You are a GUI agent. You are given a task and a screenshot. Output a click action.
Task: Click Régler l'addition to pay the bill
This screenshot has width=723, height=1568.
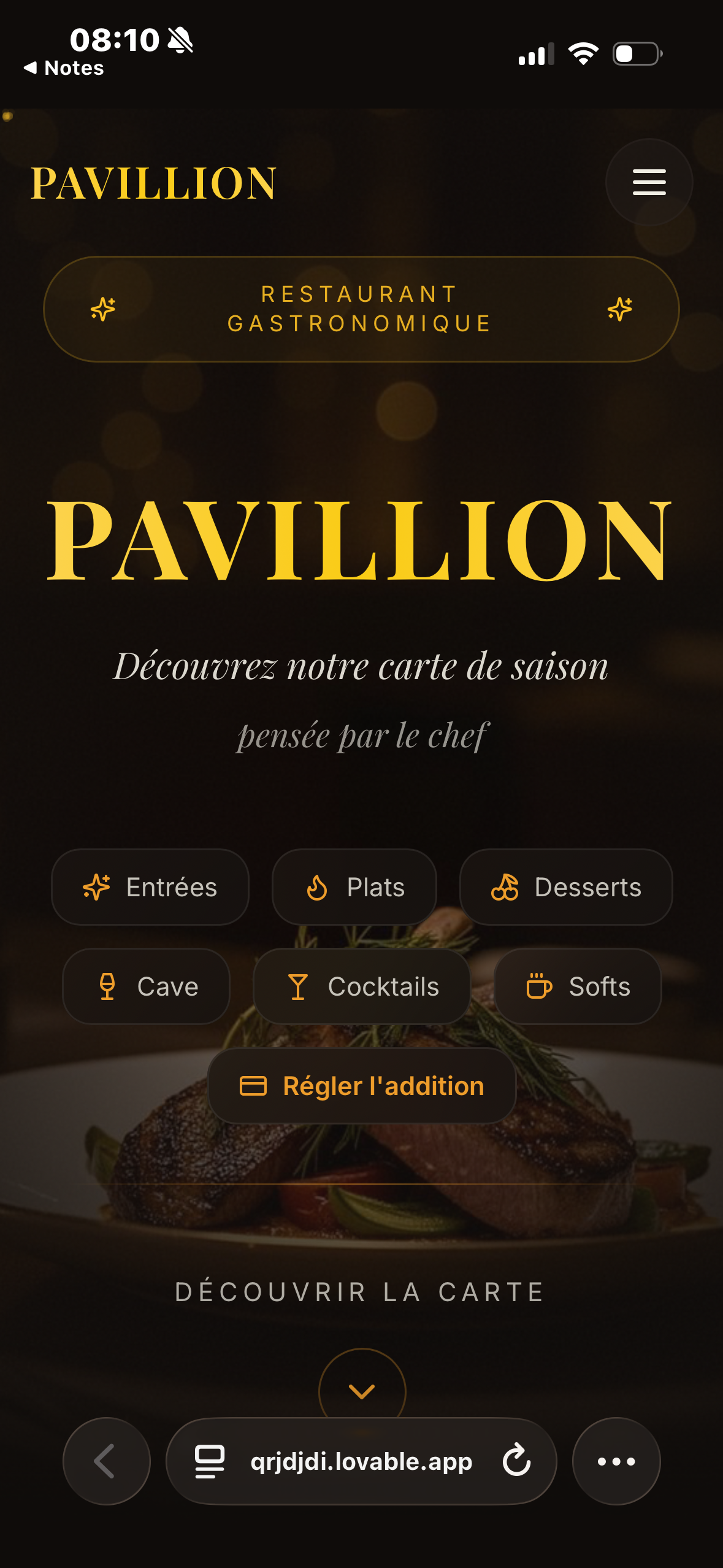(361, 1085)
